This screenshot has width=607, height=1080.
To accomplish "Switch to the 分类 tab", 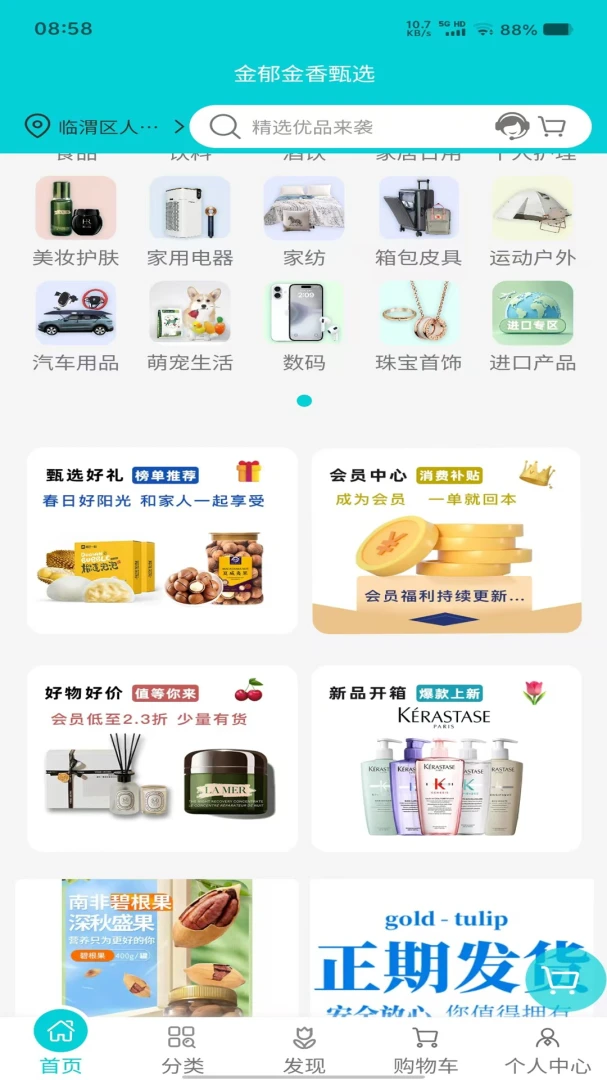I will pyautogui.click(x=182, y=1048).
